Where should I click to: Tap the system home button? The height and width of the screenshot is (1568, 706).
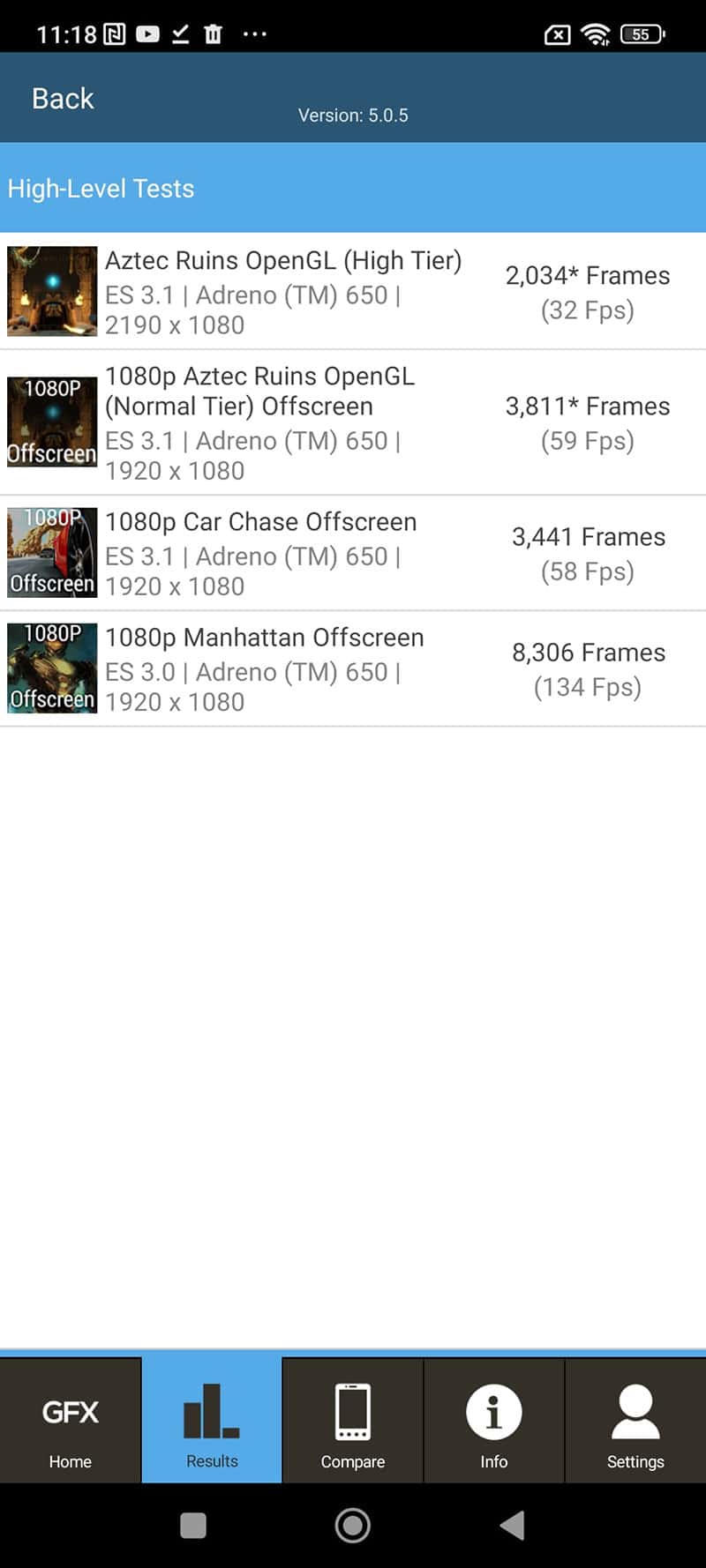[x=353, y=1526]
